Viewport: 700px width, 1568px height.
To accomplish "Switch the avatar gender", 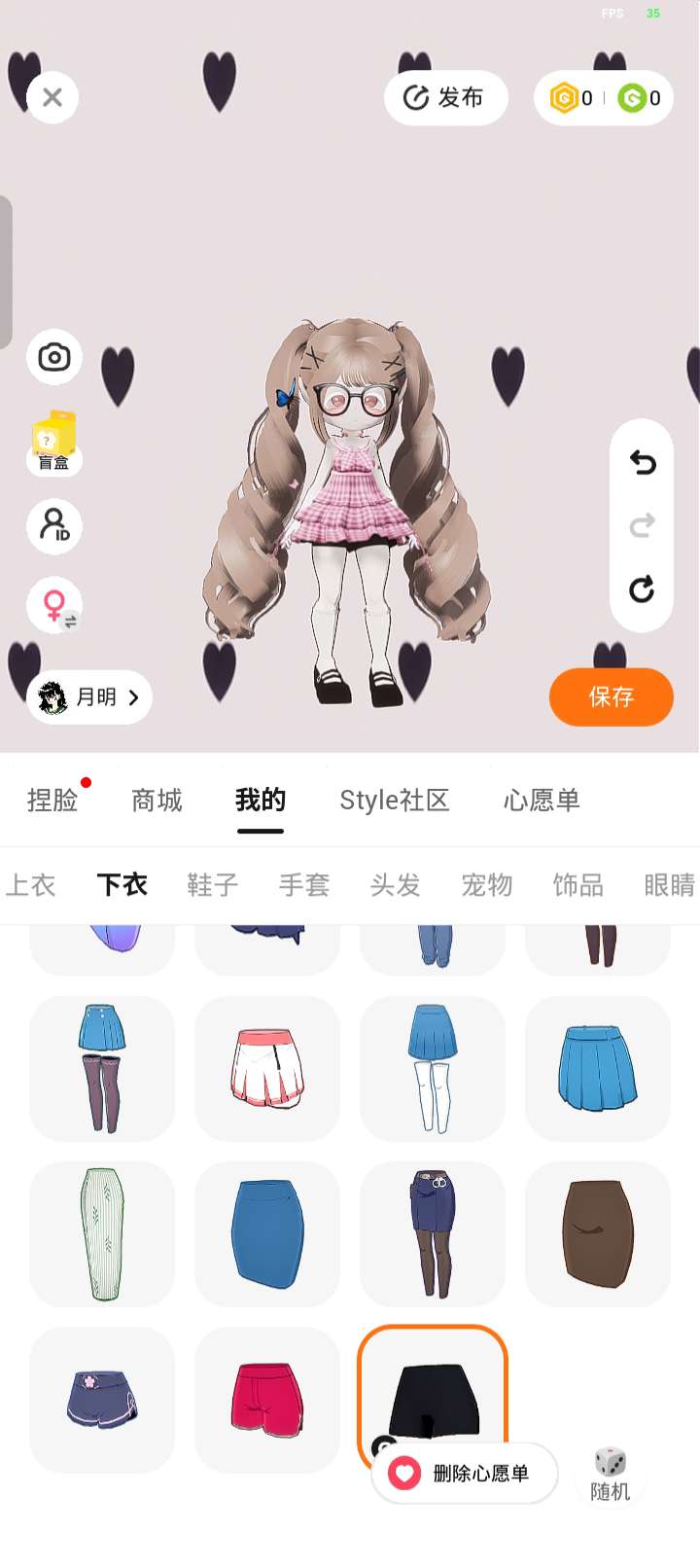I will [56, 606].
